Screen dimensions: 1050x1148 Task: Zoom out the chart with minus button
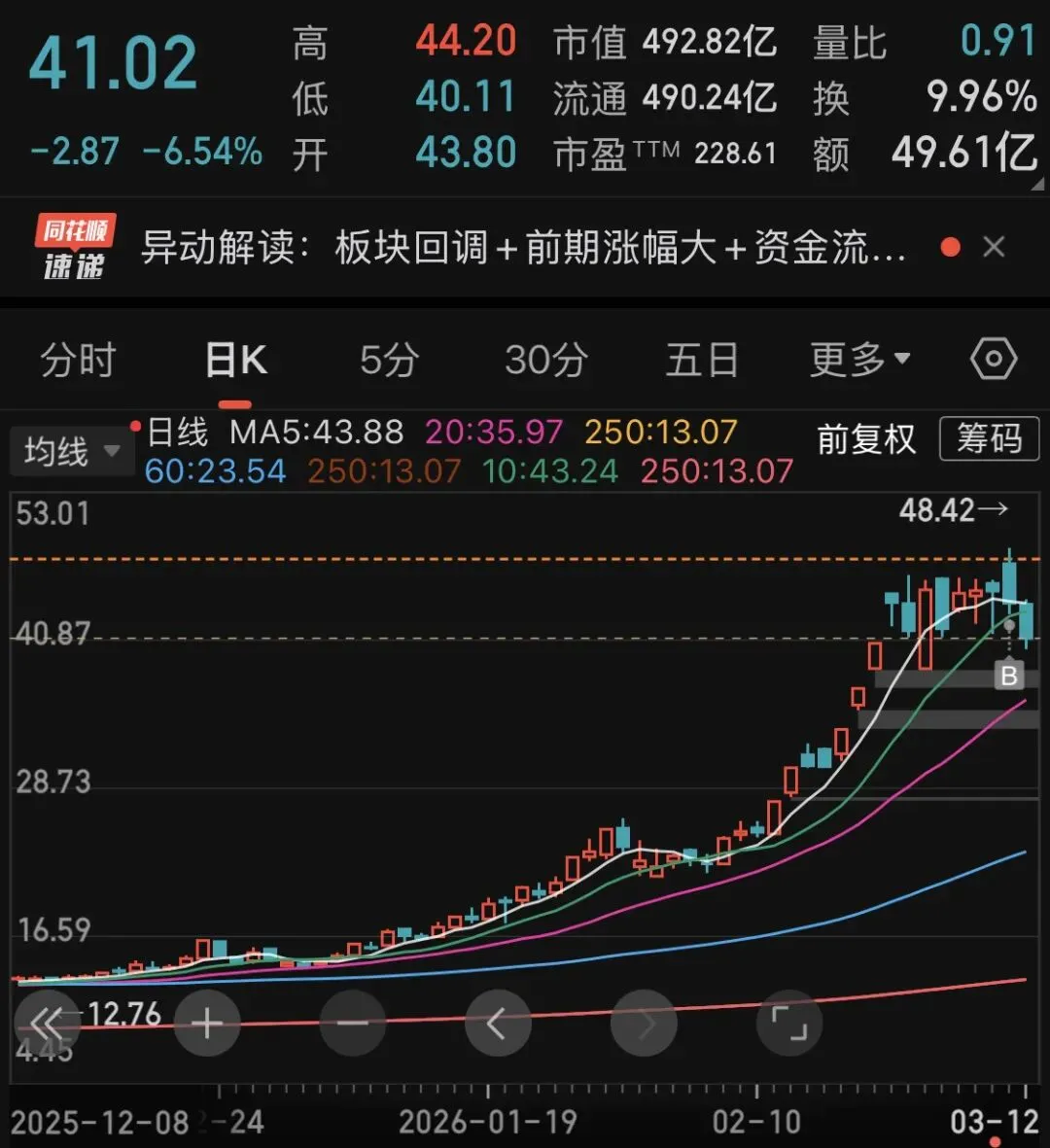tap(352, 1023)
